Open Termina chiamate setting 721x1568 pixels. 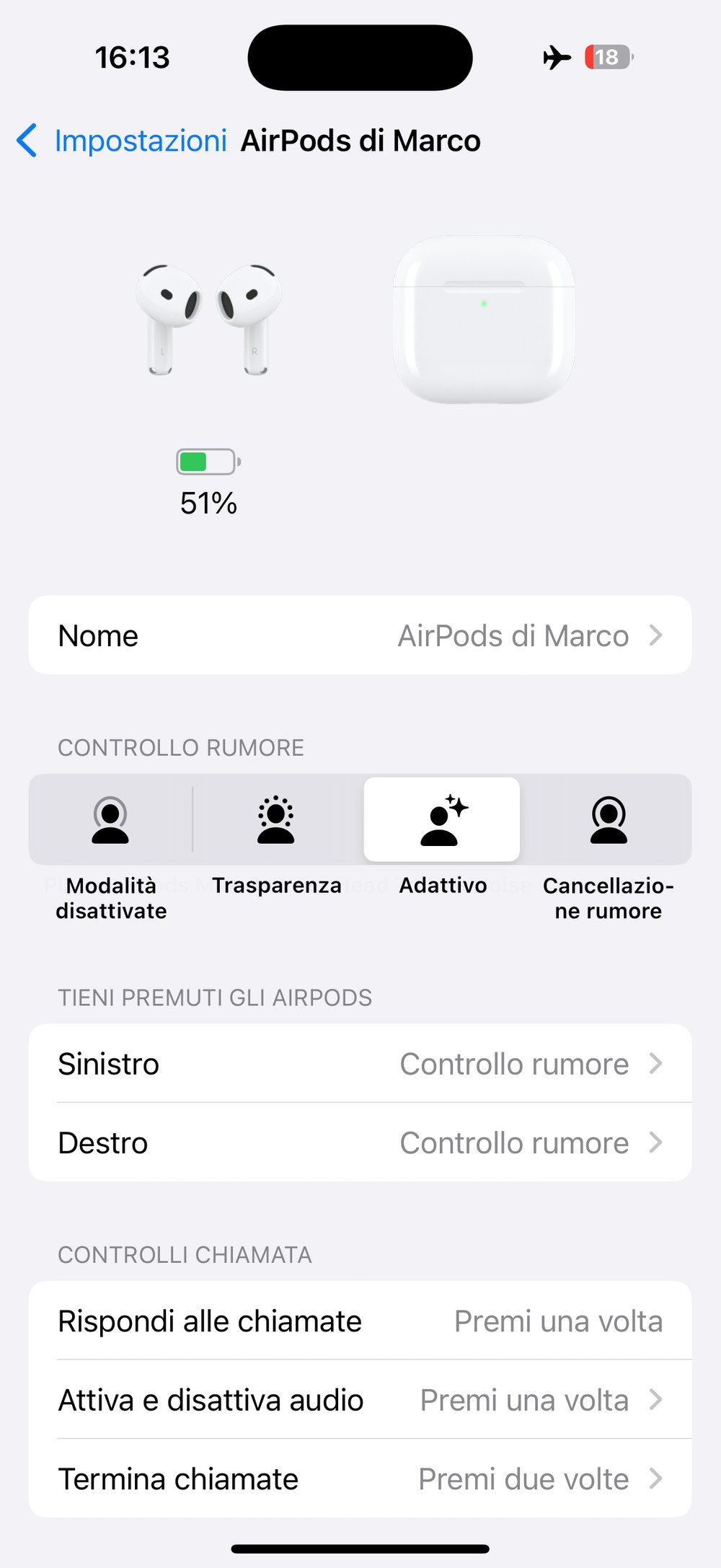pyautogui.click(x=360, y=1479)
